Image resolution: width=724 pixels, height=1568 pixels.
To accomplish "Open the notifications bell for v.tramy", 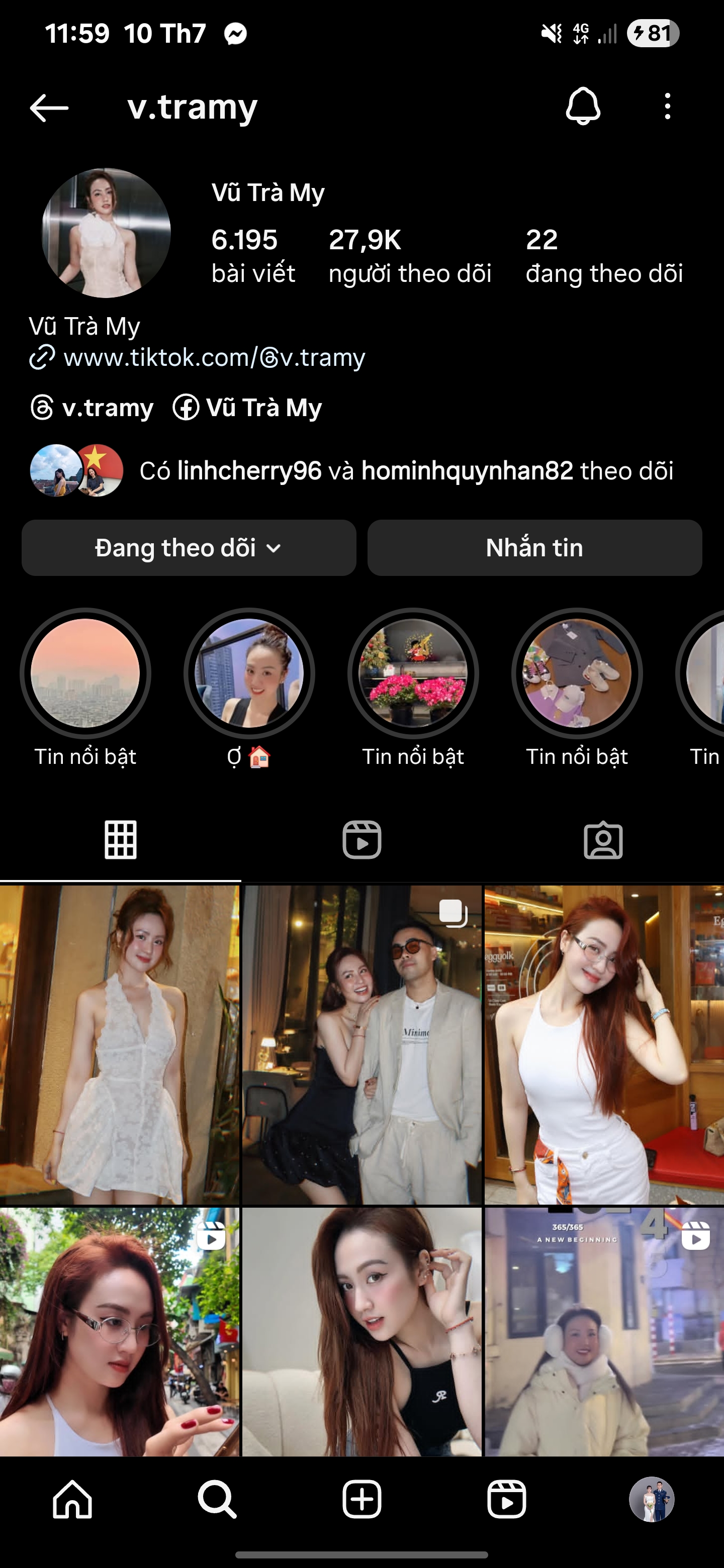I will click(x=583, y=107).
